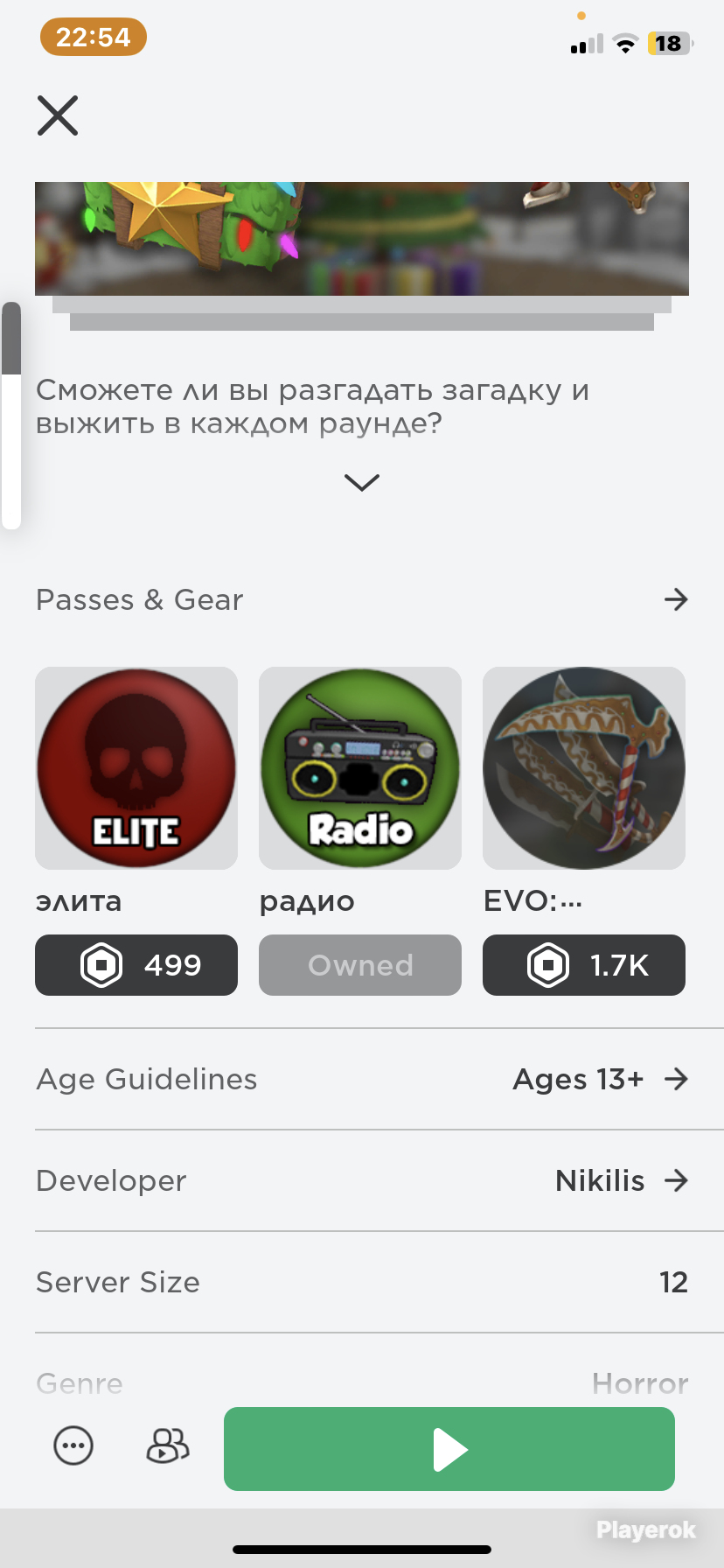724x1568 pixels.
Task: Open the friends invite icon
Action: pos(167,1445)
